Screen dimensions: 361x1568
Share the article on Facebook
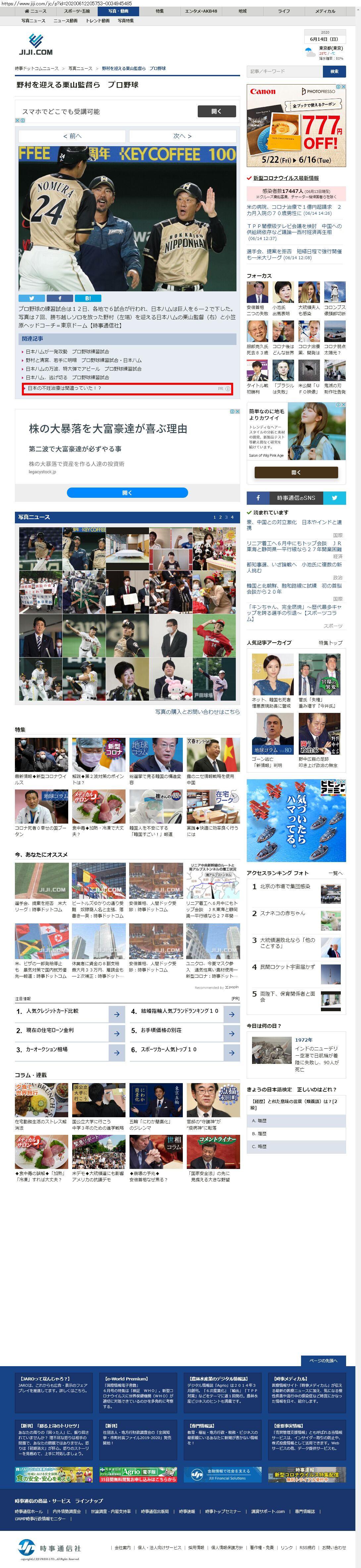[60, 298]
